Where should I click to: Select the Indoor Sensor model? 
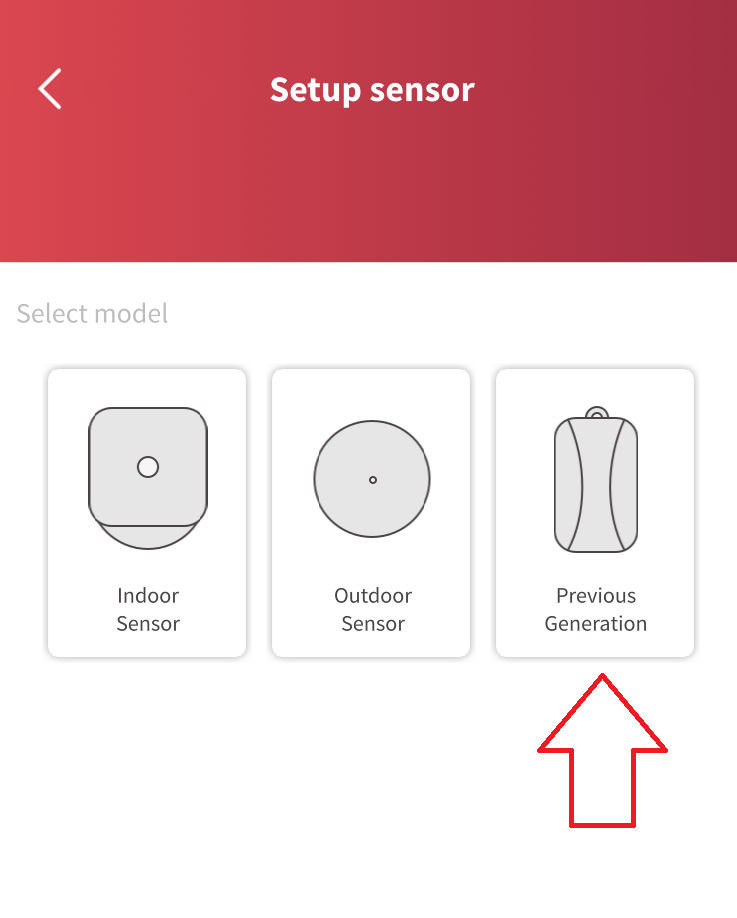(x=147, y=512)
